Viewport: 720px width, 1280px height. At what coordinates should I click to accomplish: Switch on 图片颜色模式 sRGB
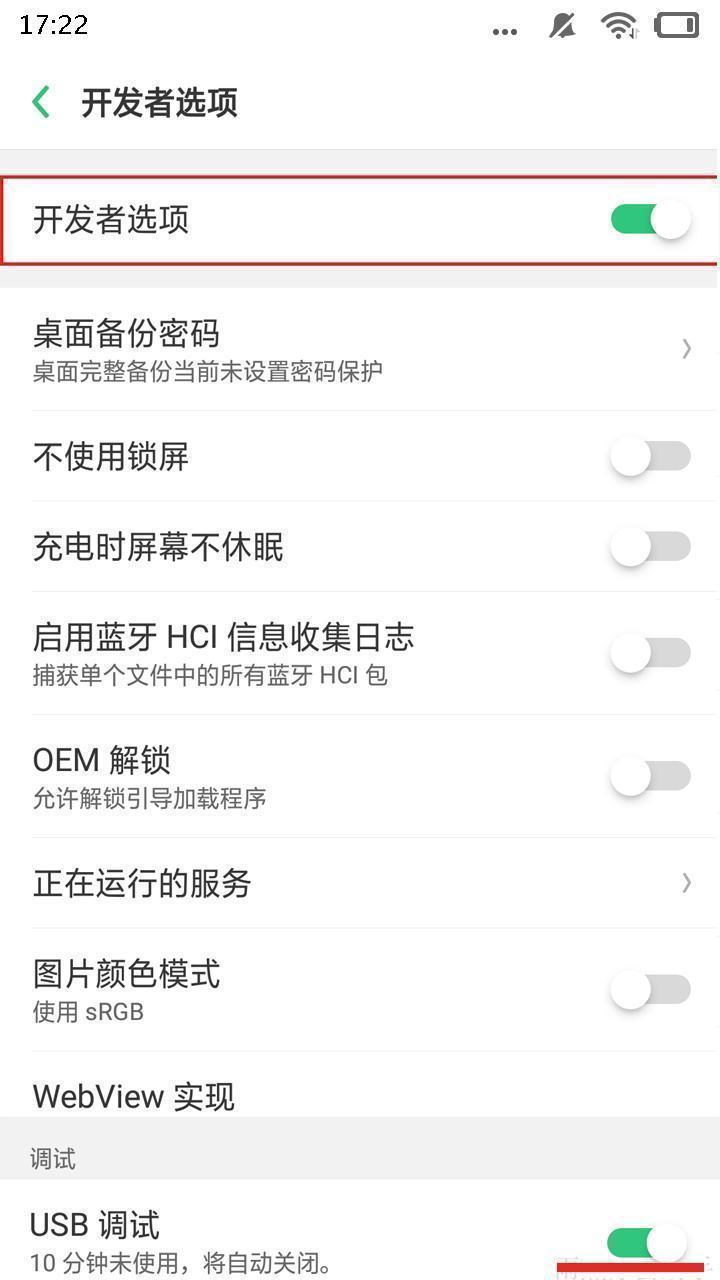(650, 990)
